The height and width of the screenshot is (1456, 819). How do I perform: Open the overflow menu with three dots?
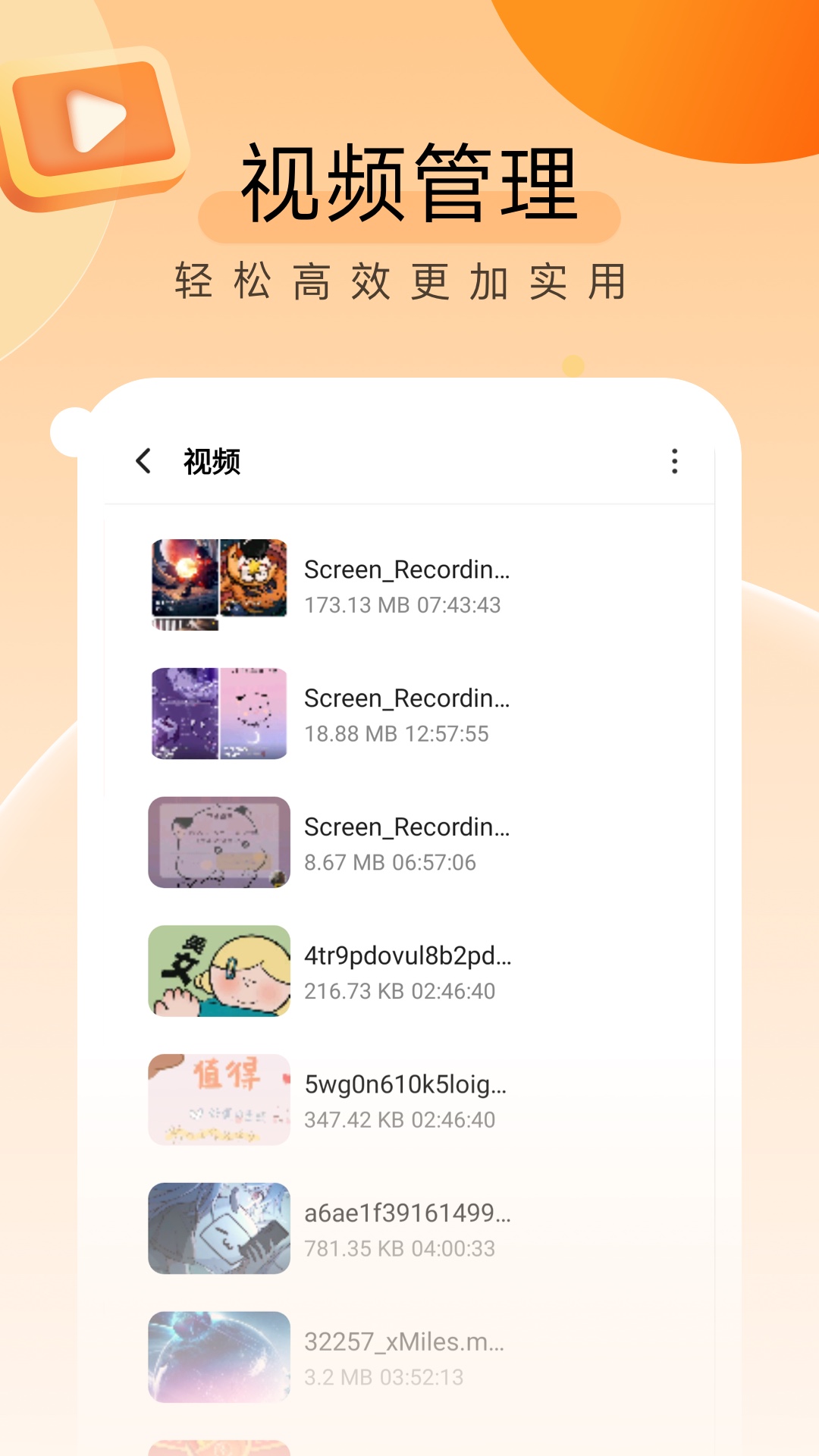click(x=673, y=461)
